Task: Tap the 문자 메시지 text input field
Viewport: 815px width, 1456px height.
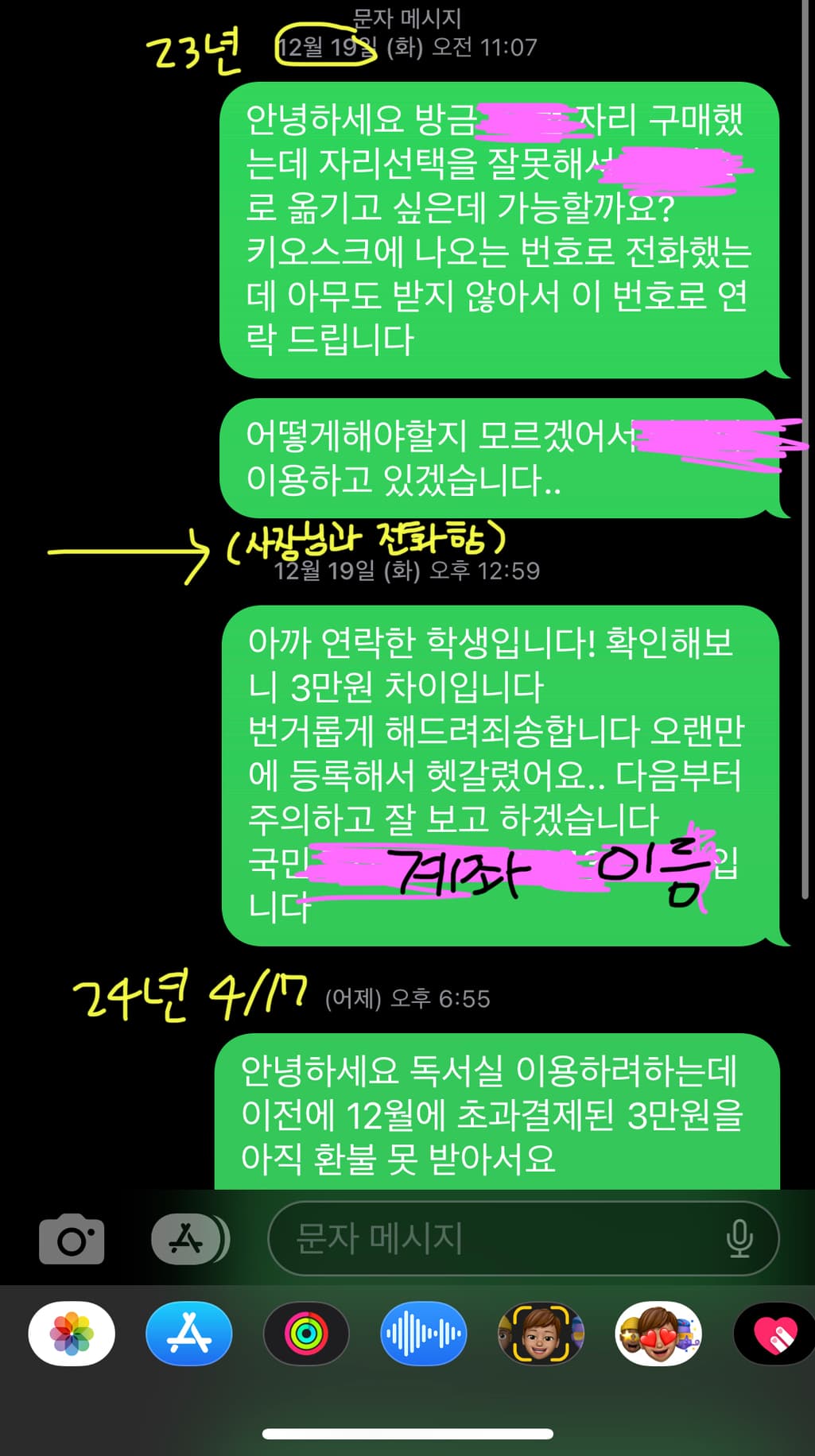Action: (x=493, y=1238)
